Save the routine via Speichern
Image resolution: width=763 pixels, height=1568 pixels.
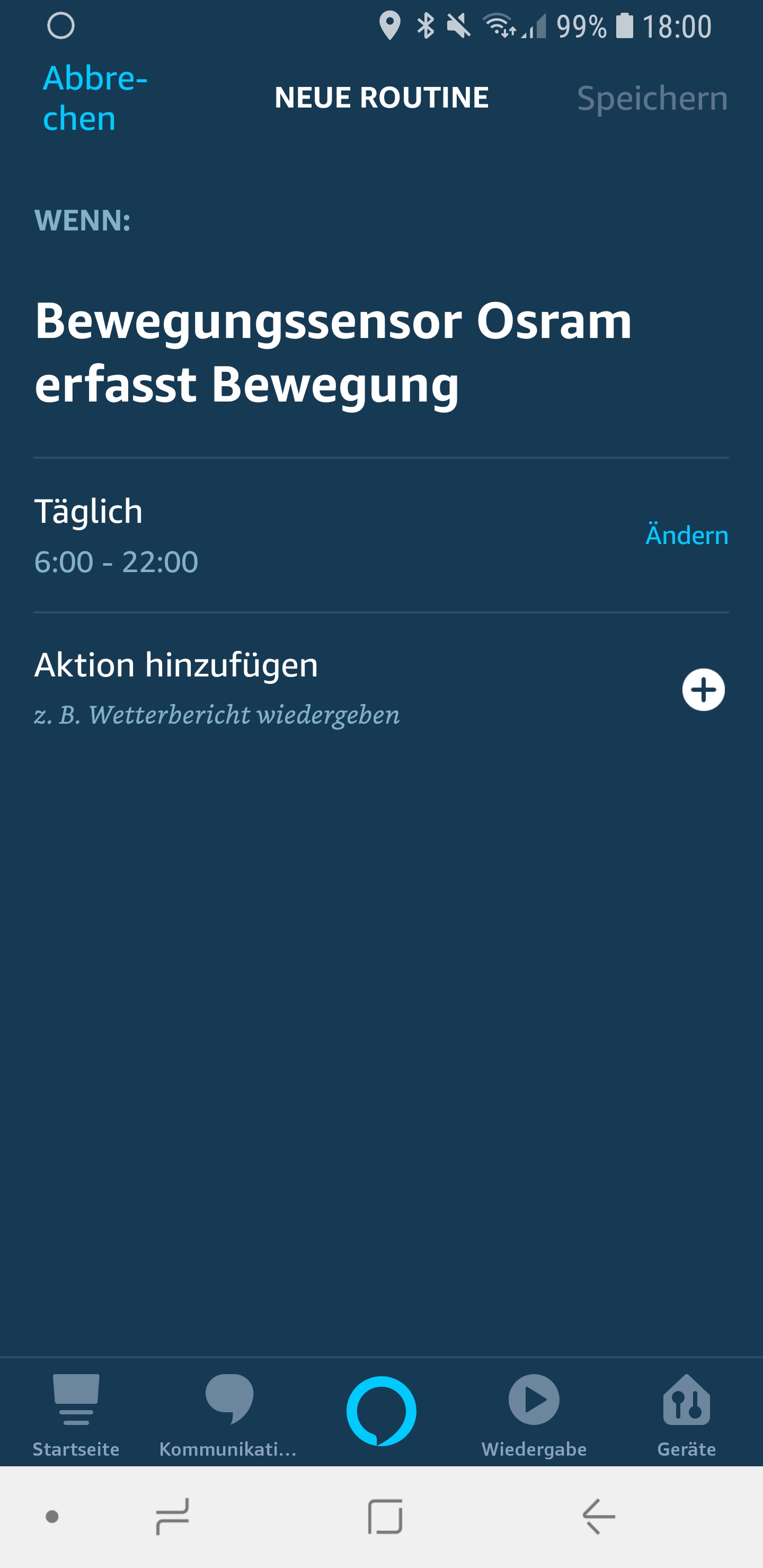(652, 98)
